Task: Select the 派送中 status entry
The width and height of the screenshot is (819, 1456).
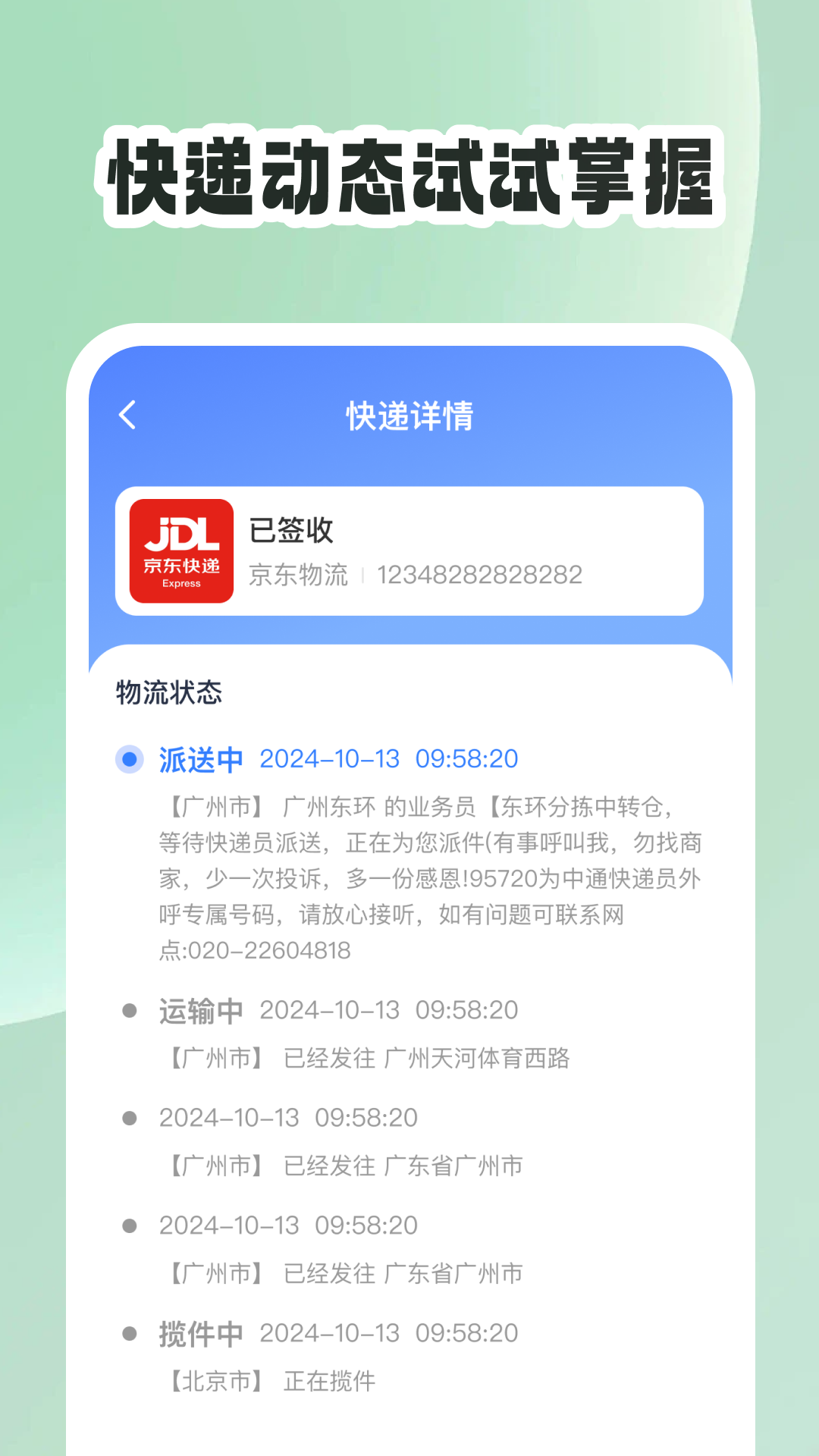Action: point(199,758)
